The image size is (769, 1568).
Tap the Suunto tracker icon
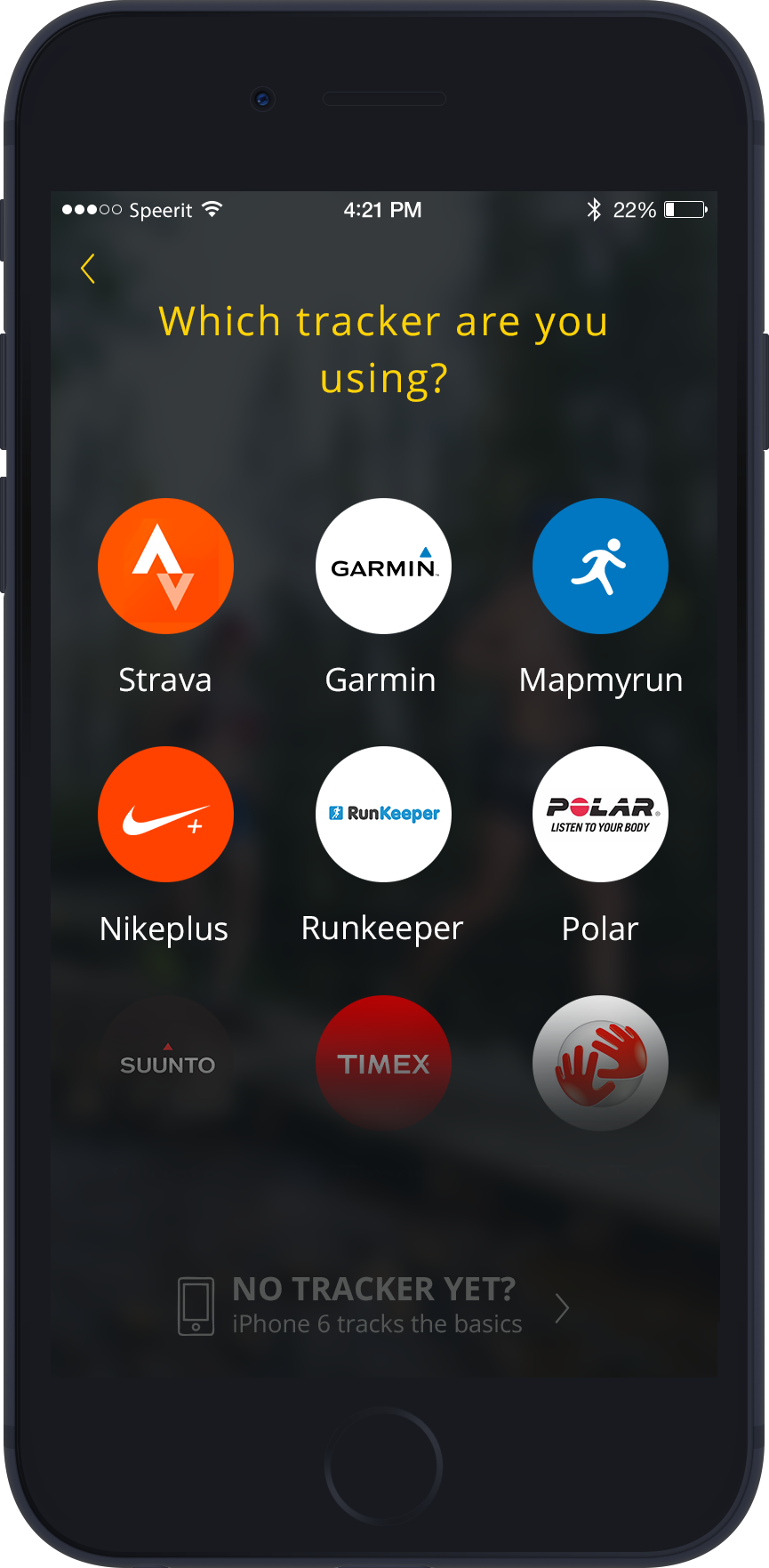point(166,1063)
